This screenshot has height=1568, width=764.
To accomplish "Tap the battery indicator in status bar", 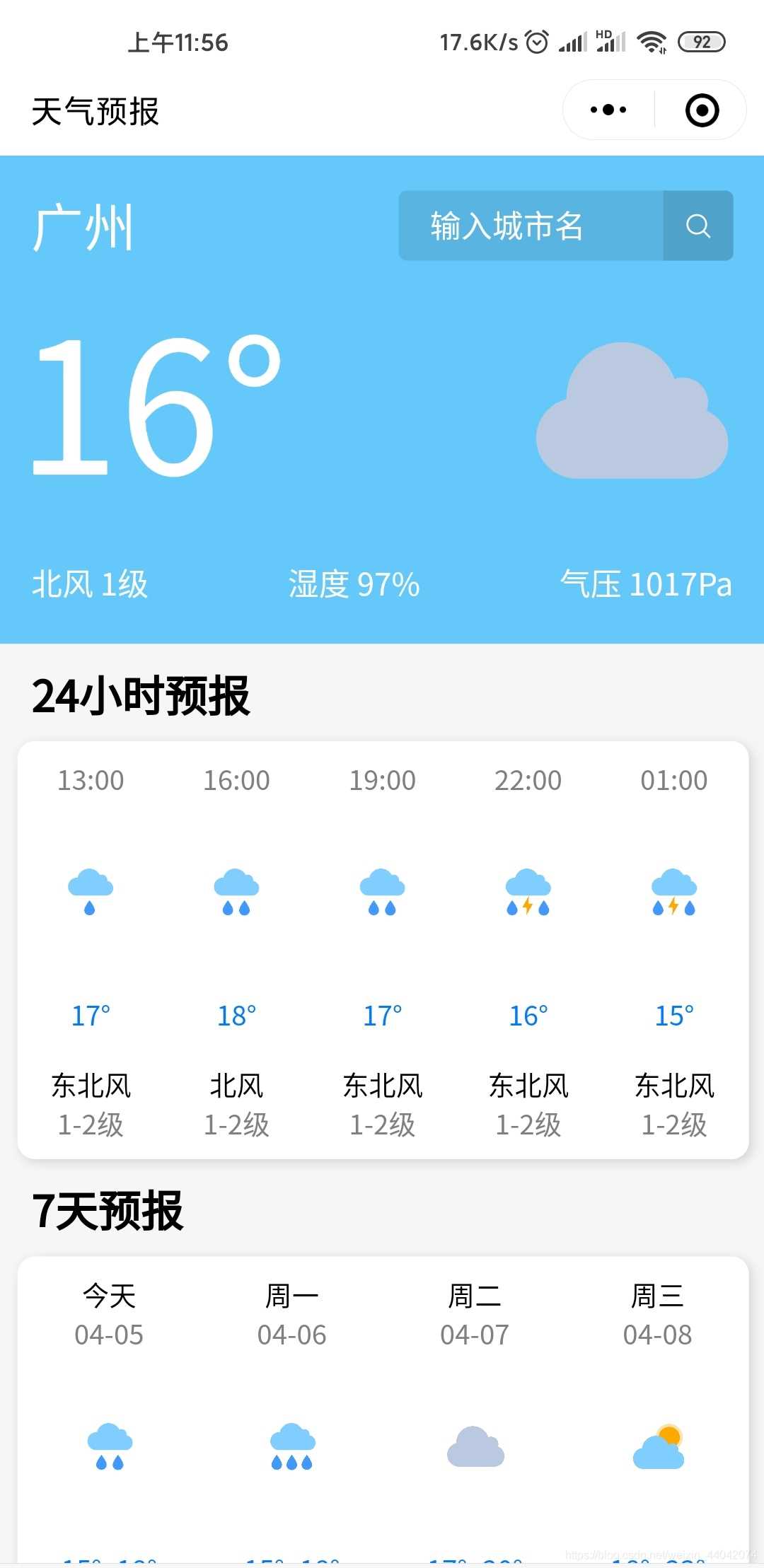I will (700, 40).
